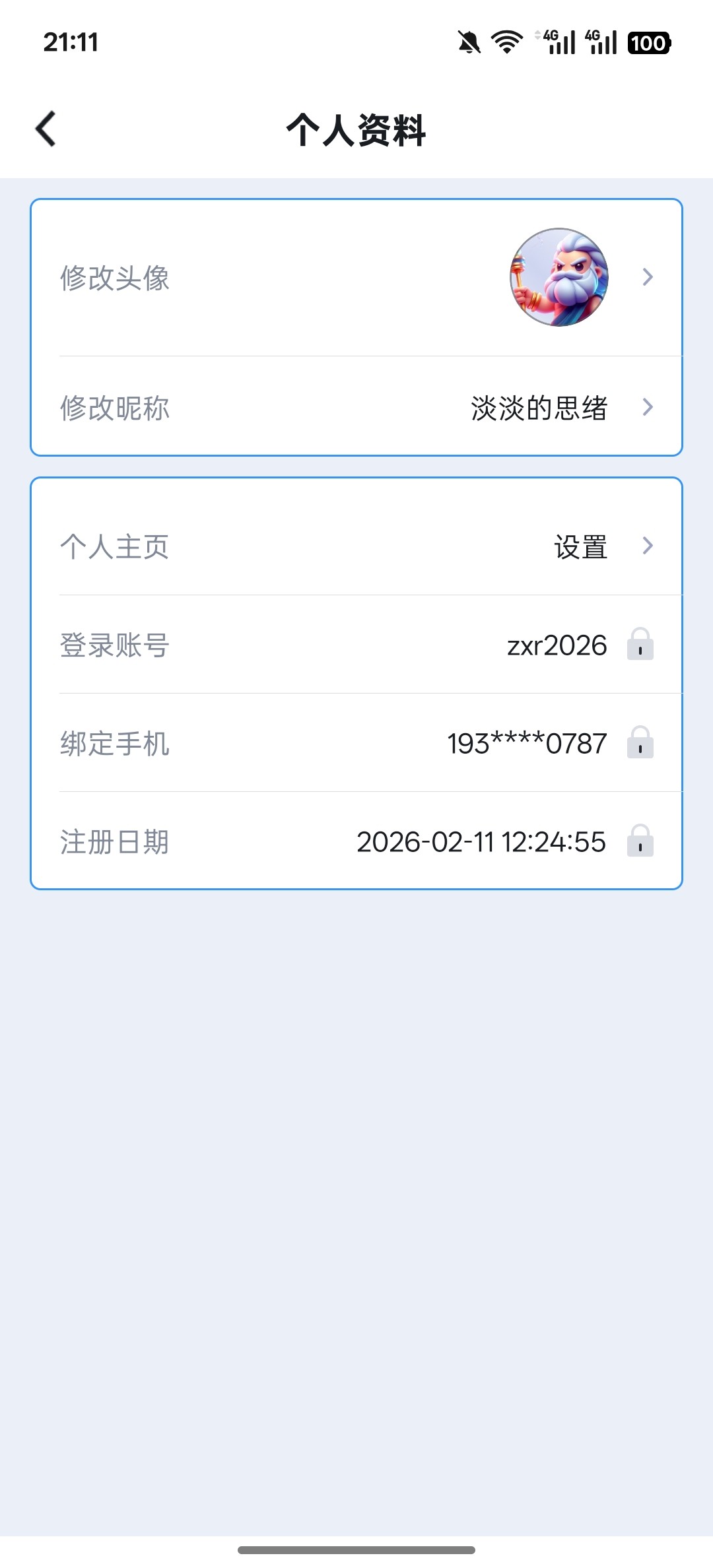Open 修改头像 via its right chevron
713x1568 pixels.
[x=648, y=278]
